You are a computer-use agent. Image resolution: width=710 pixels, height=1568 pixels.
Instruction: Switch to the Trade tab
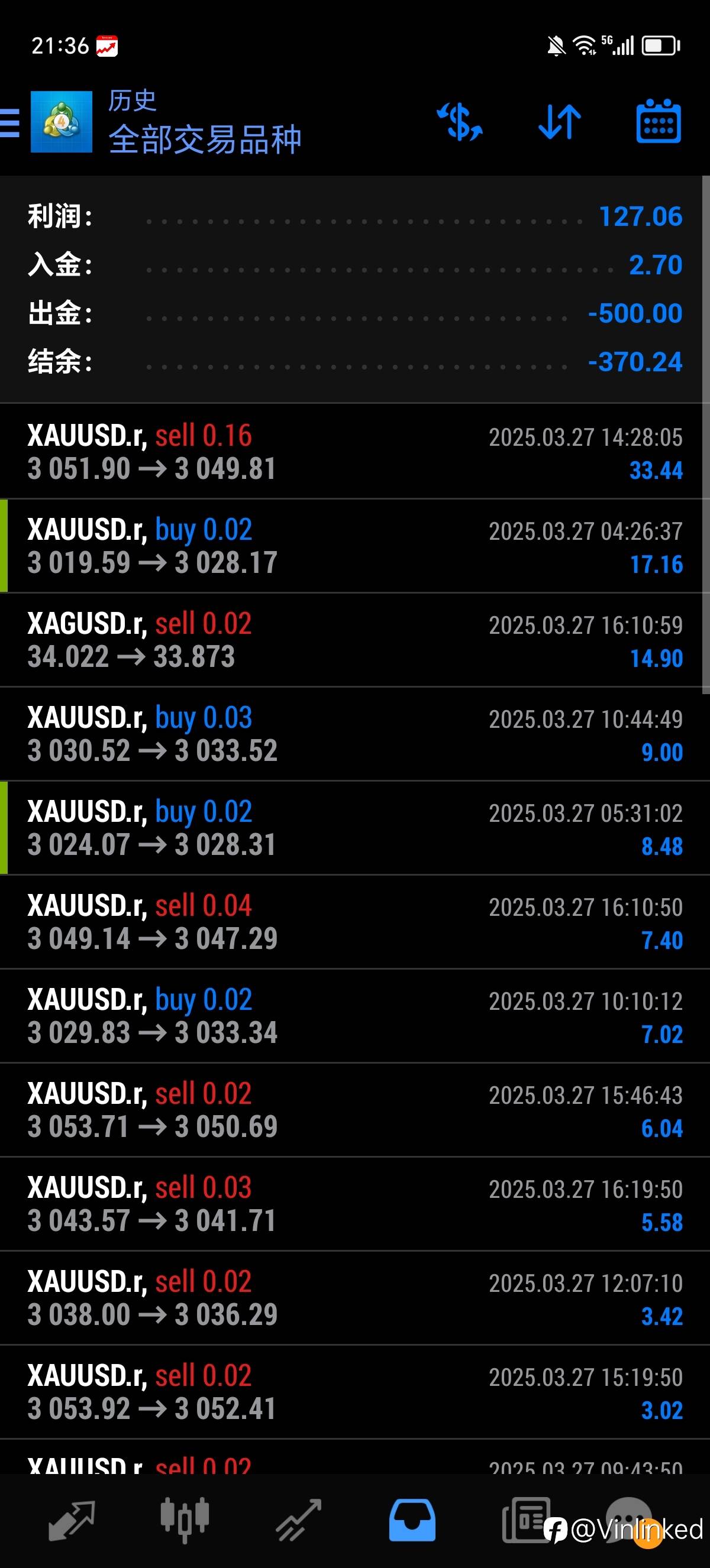click(298, 1520)
